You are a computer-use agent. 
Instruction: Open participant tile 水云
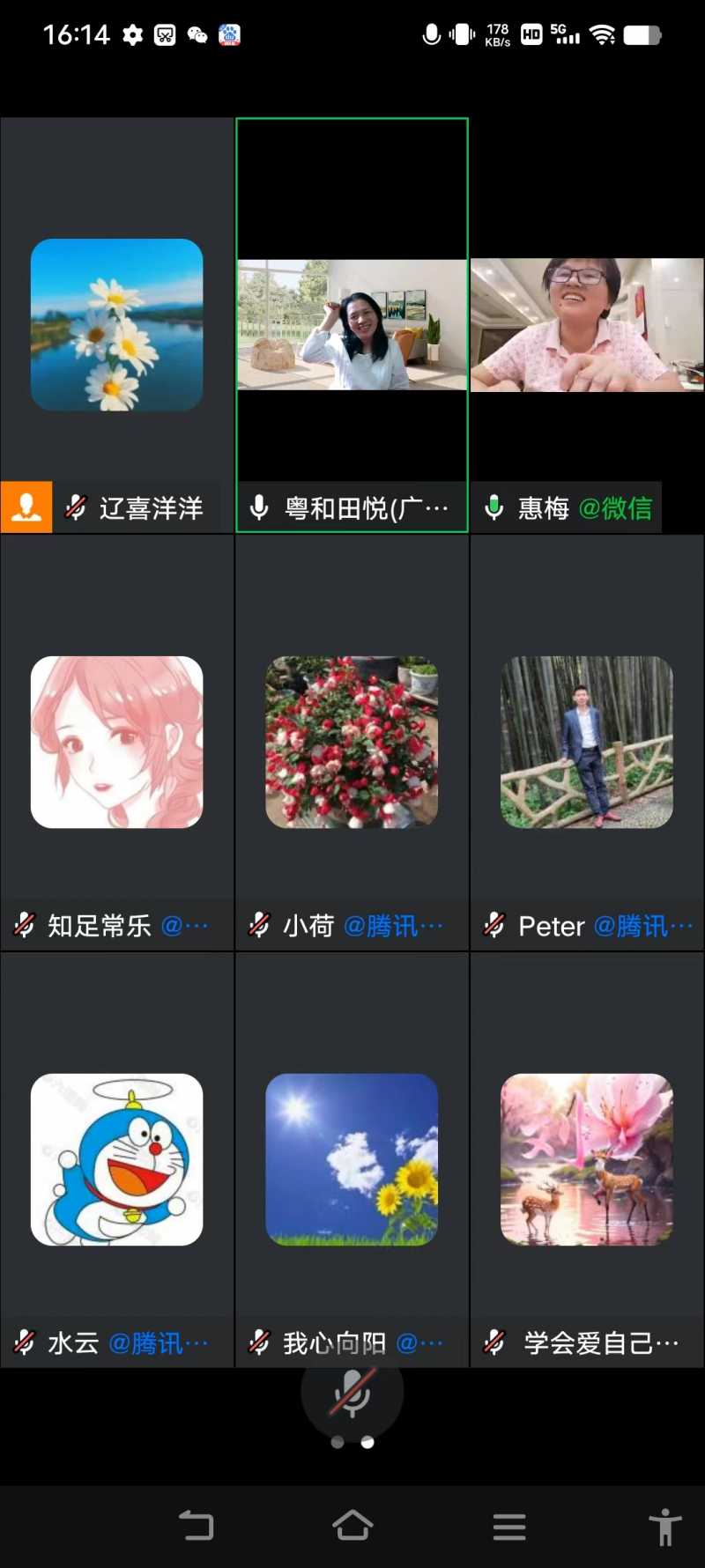point(116,1159)
